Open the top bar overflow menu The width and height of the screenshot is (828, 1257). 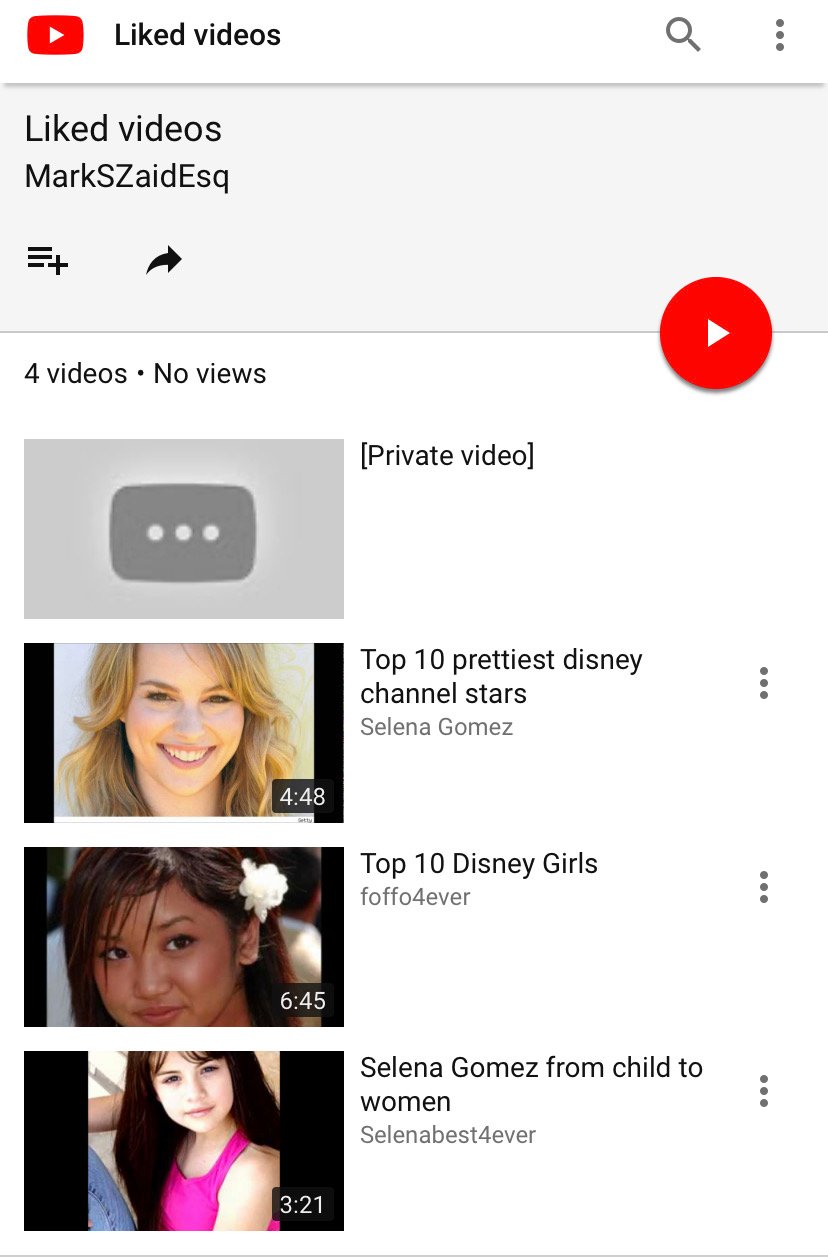pos(779,35)
